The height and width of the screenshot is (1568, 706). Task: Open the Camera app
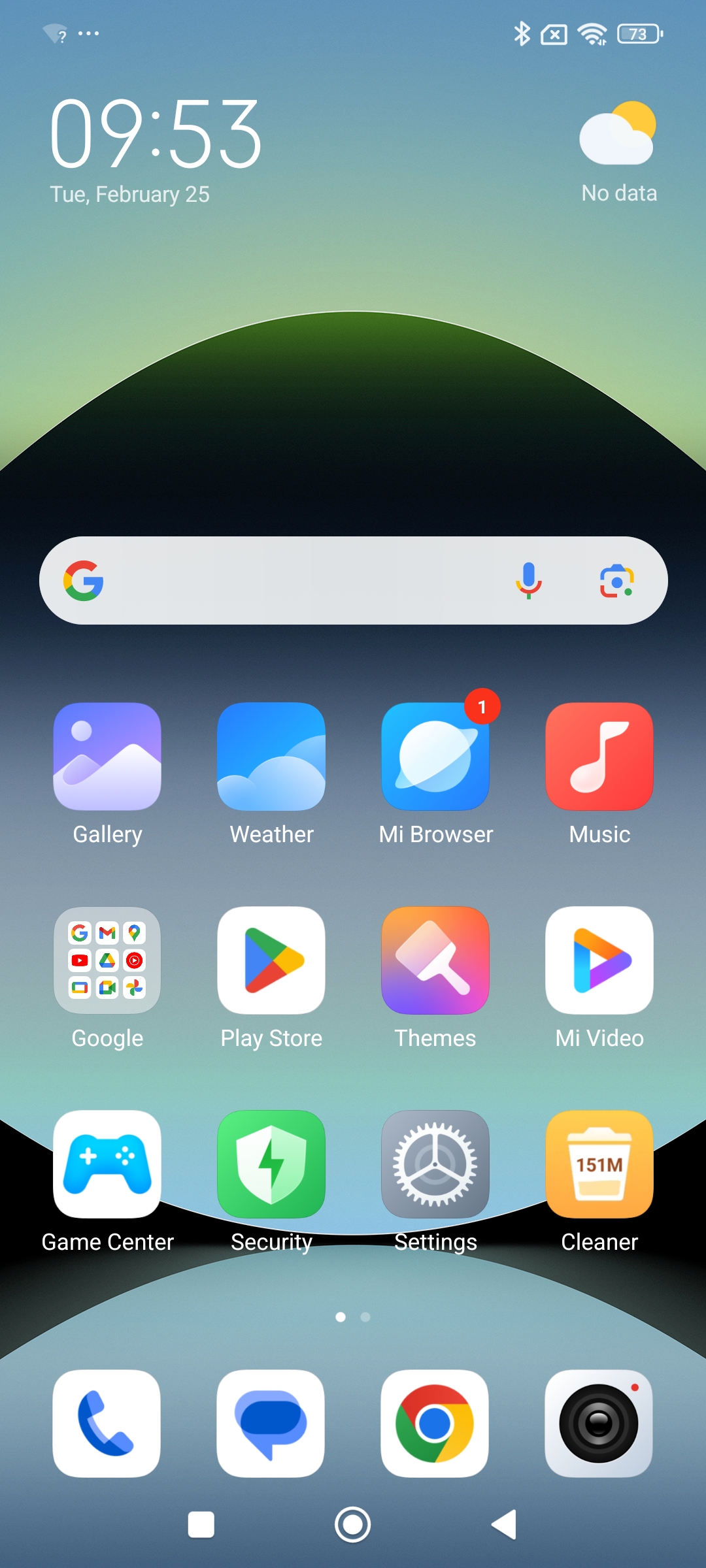[x=599, y=1423]
